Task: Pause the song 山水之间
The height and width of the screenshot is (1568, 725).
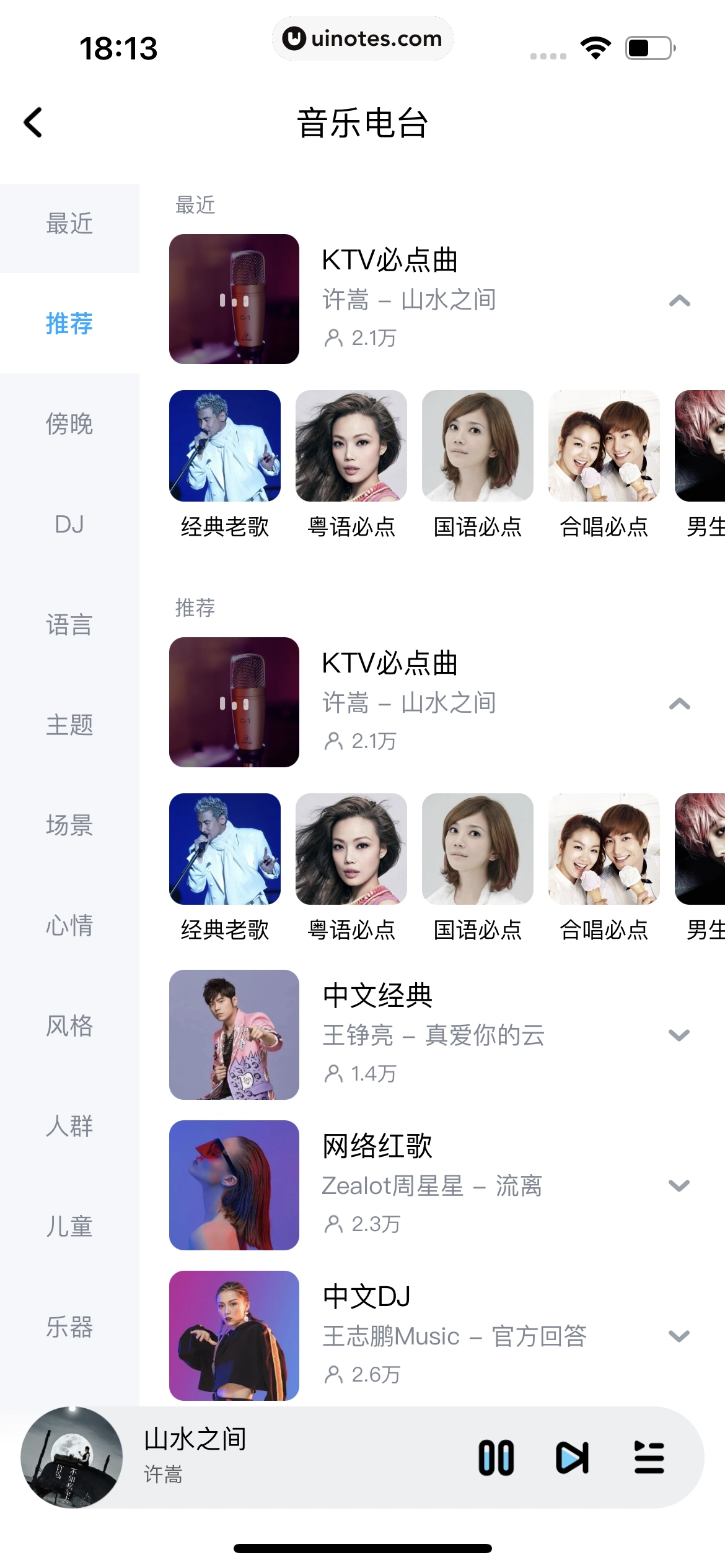Action: coord(496,1457)
